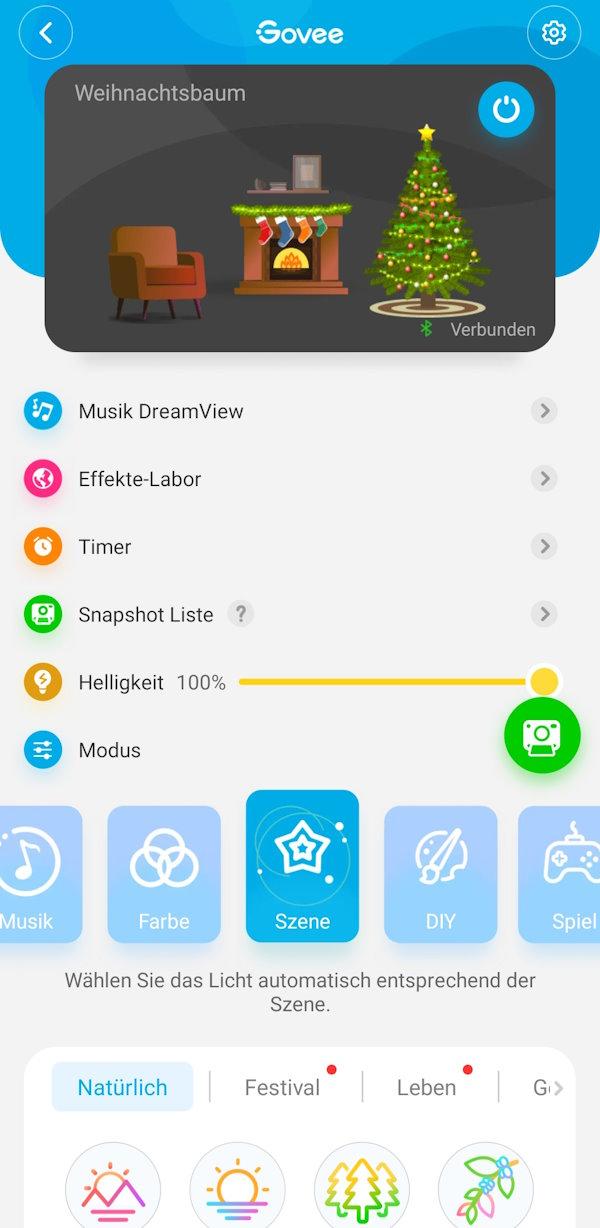Image resolution: width=600 pixels, height=1228 pixels.
Task: Select the Natürlich scene category
Action: pyautogui.click(x=122, y=1087)
